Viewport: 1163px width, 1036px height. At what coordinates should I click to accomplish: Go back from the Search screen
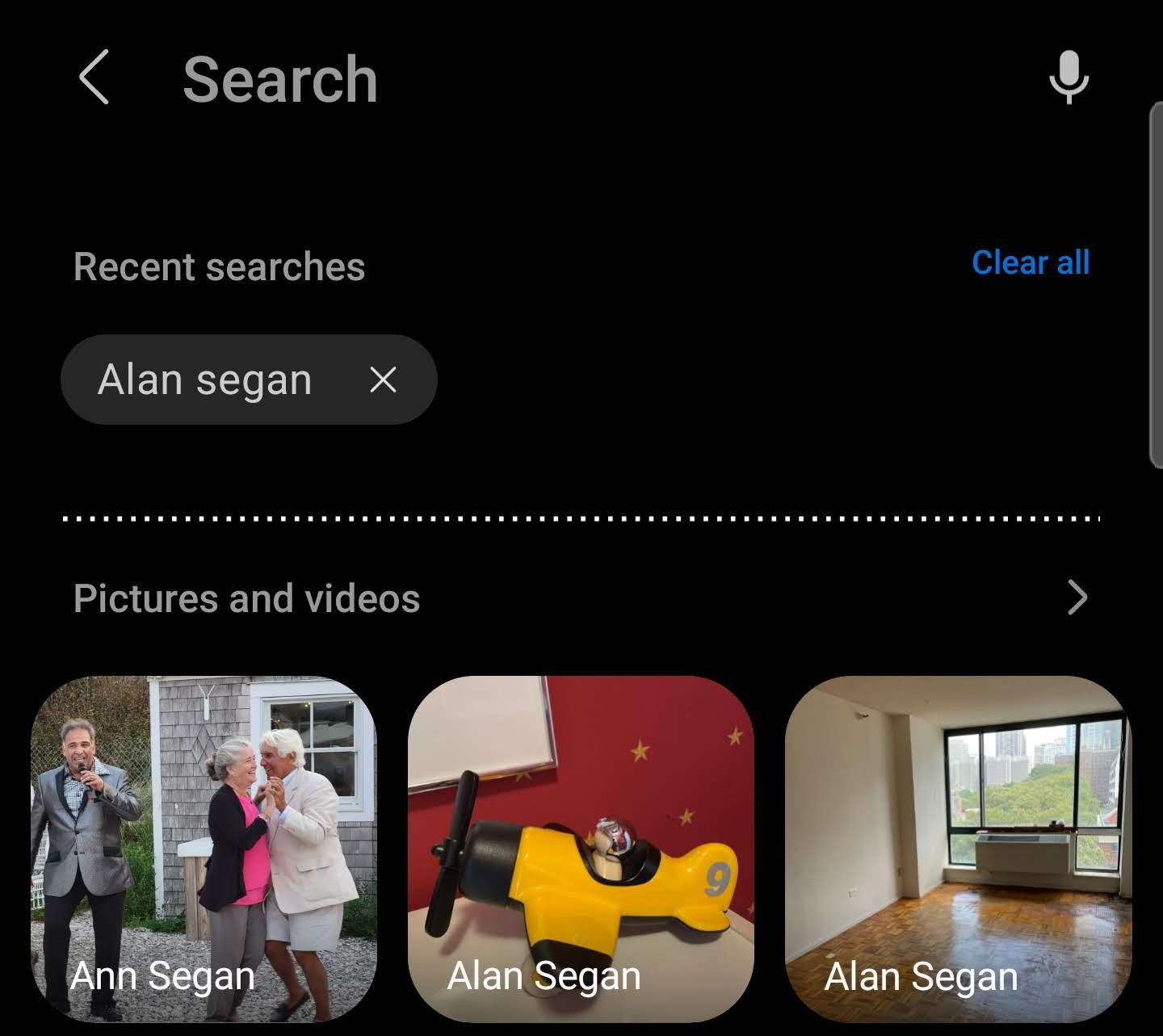(x=94, y=78)
